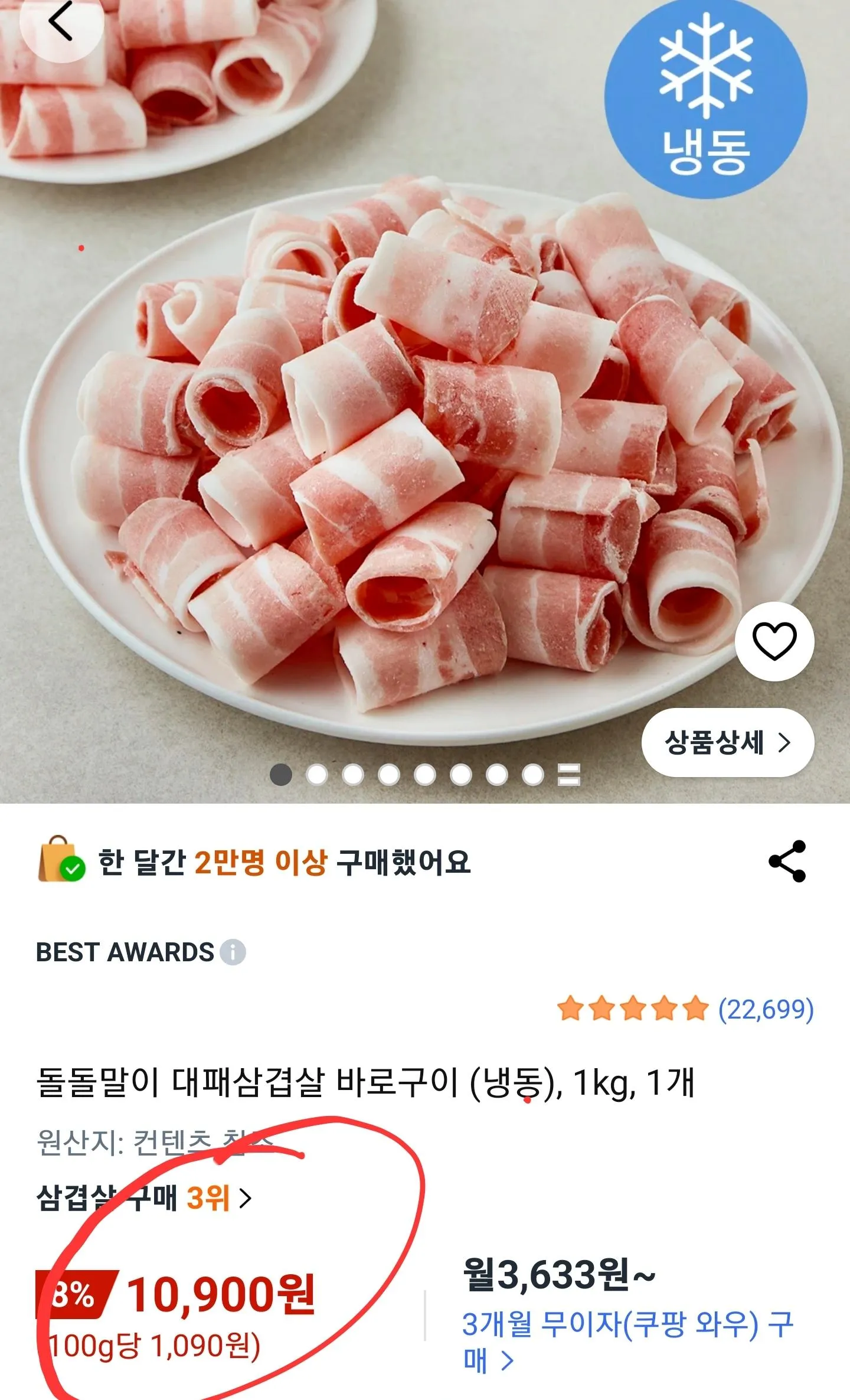Go back using the top arrow
Screen dimensions: 850x1400
point(60,21)
